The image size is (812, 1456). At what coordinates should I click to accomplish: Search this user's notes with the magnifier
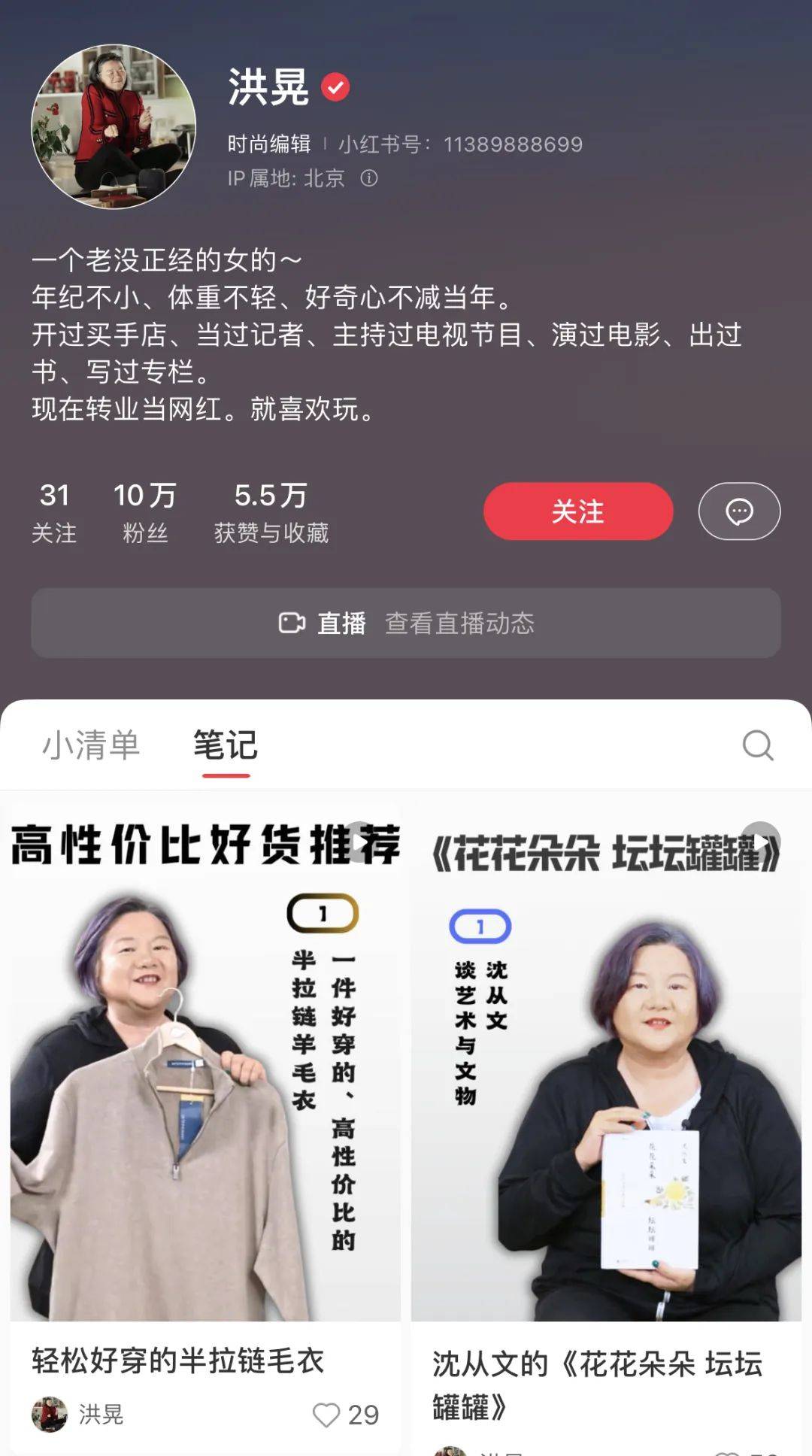click(x=757, y=745)
